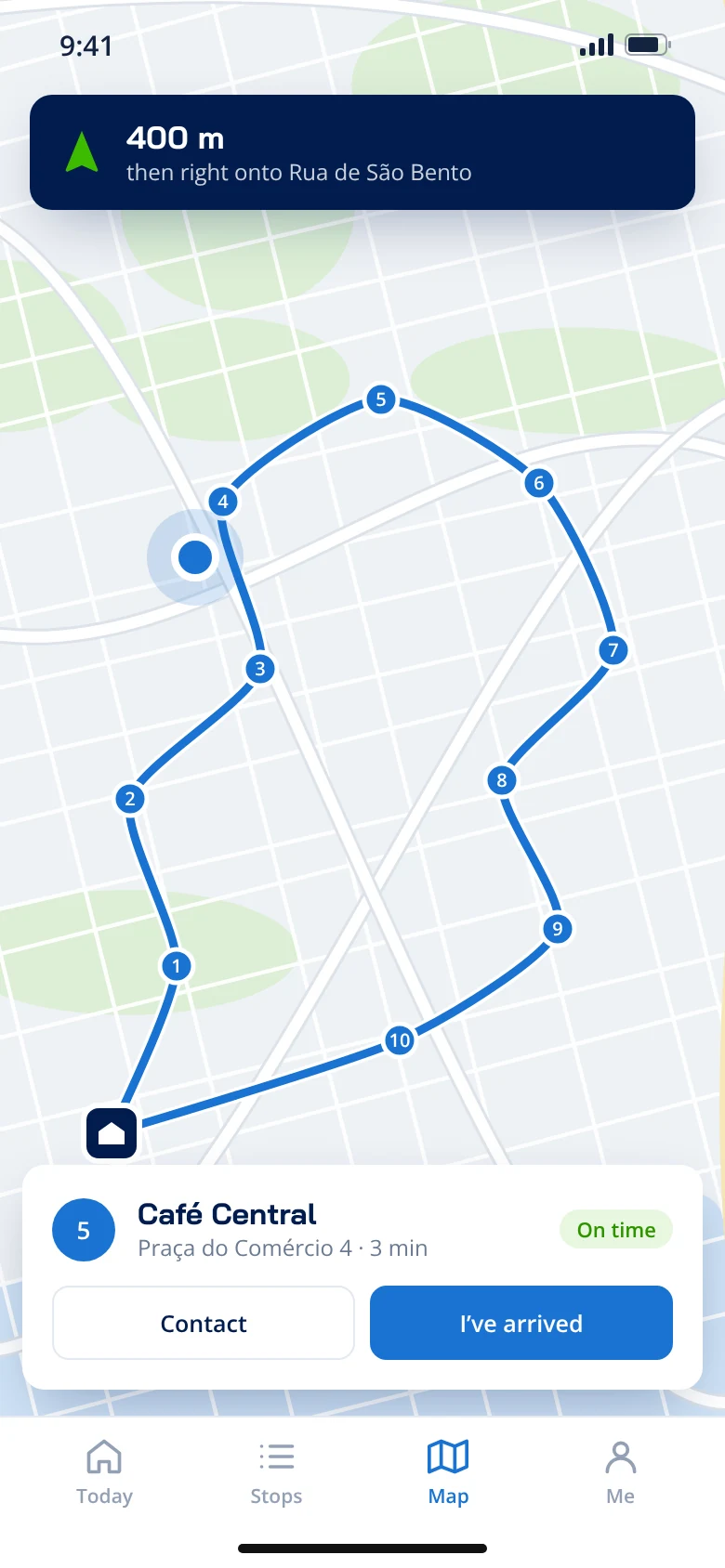Image resolution: width=725 pixels, height=1568 pixels.
Task: Open stop 1 marker on the map
Action: point(176,966)
